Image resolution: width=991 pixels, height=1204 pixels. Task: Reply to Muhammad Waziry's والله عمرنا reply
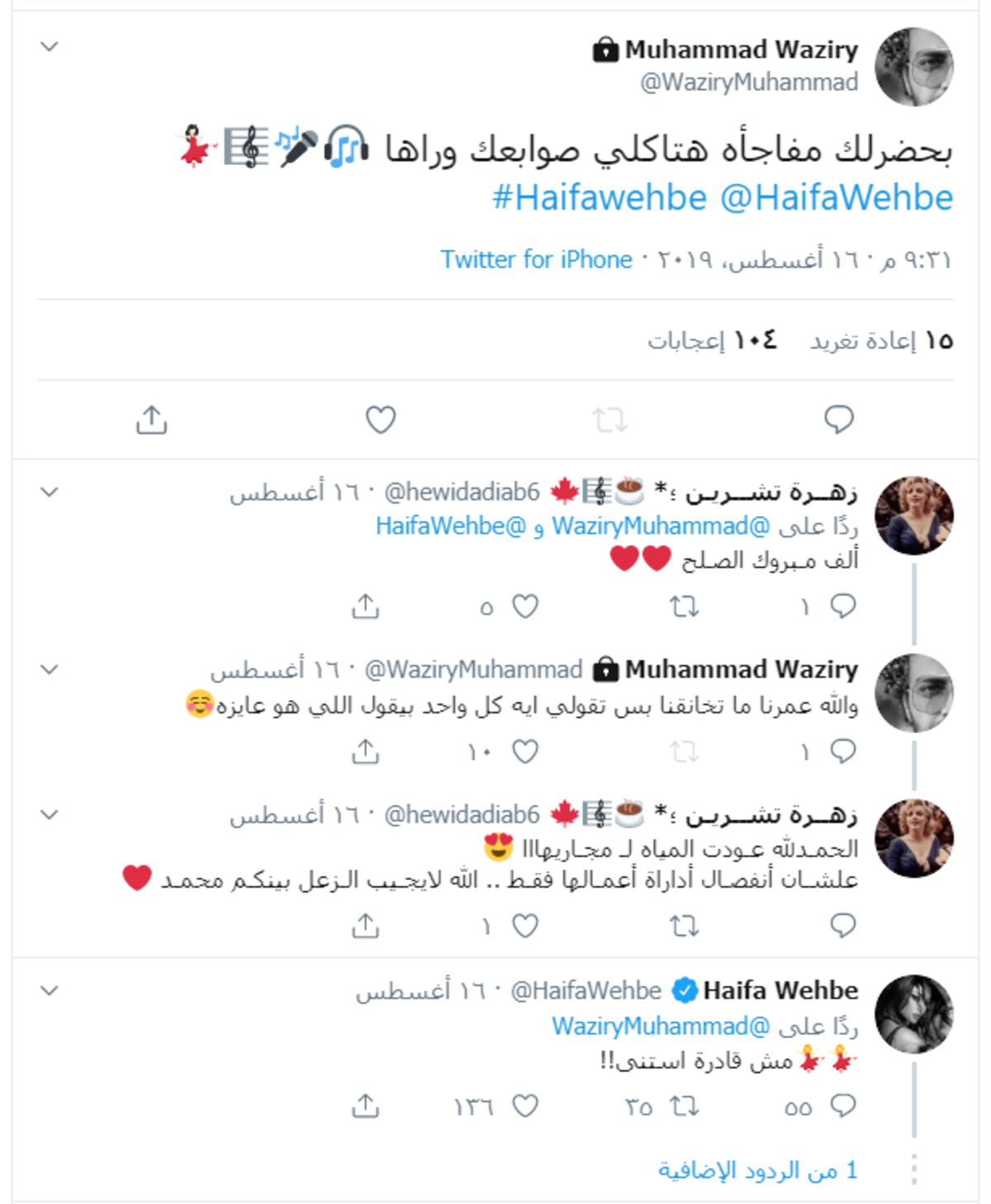[842, 751]
